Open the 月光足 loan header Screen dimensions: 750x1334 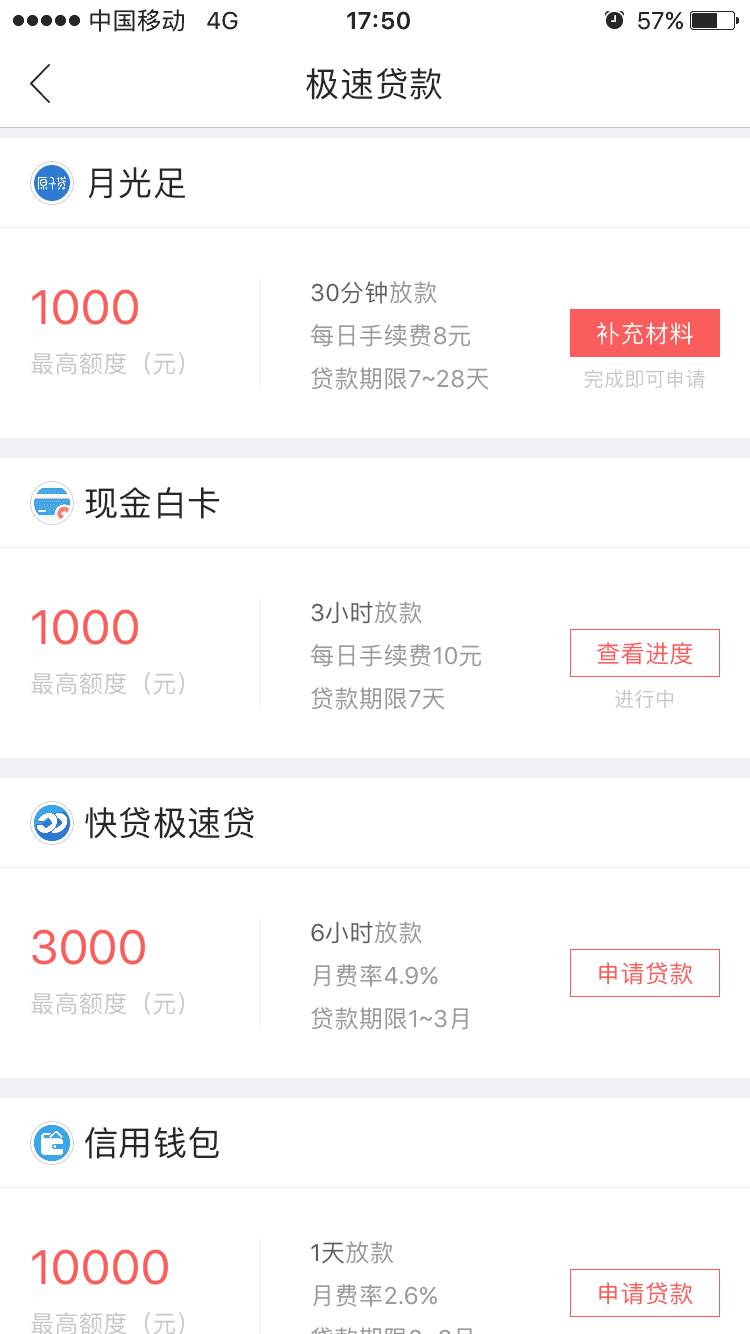click(x=375, y=183)
